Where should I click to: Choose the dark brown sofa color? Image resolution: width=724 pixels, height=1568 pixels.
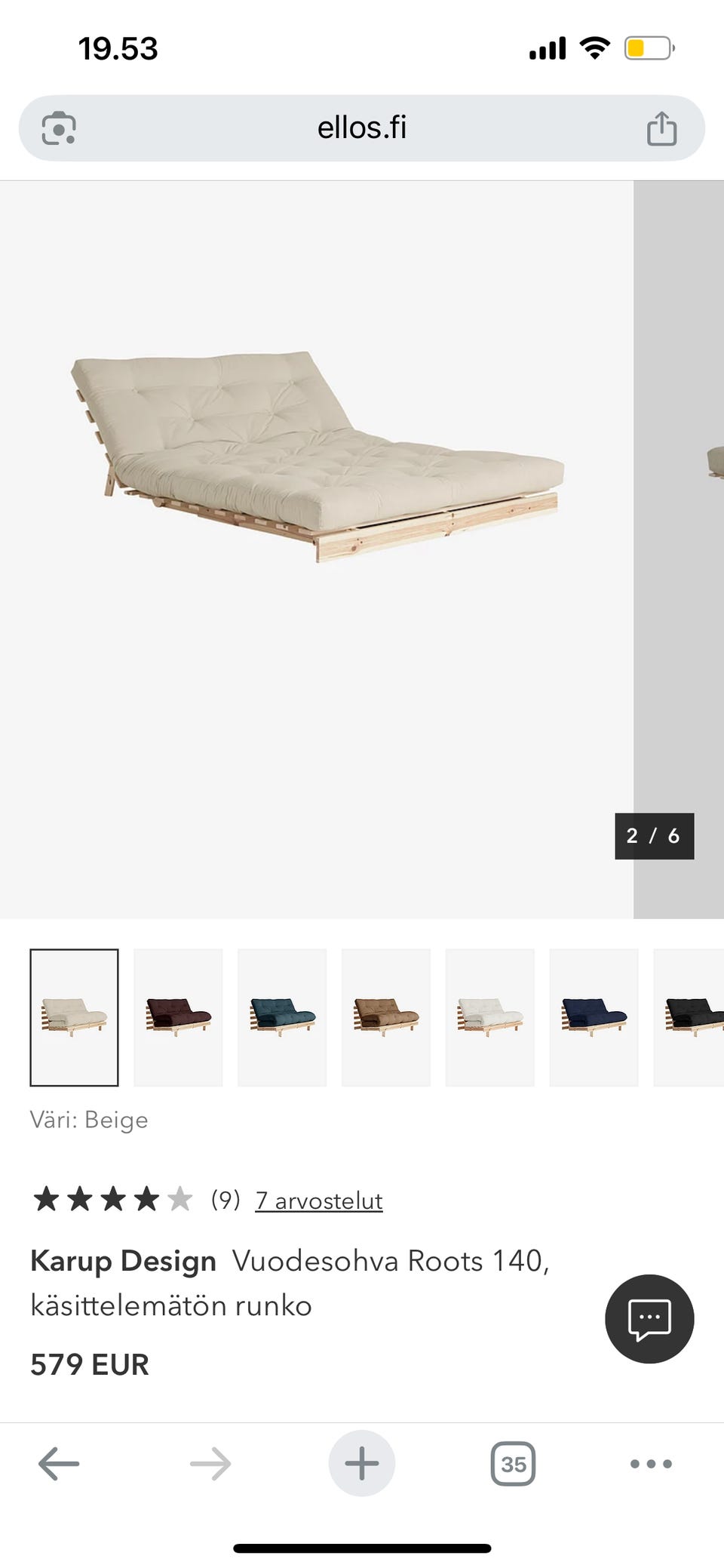click(x=178, y=1016)
